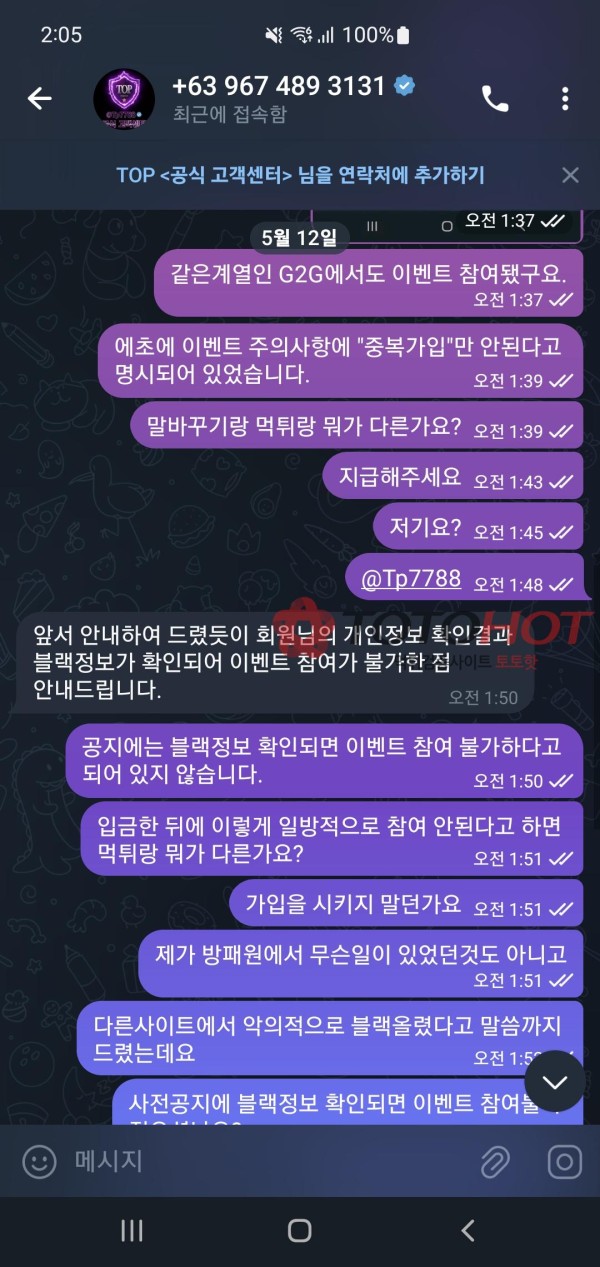
Task: Start a voice call with this contact
Action: click(x=495, y=98)
